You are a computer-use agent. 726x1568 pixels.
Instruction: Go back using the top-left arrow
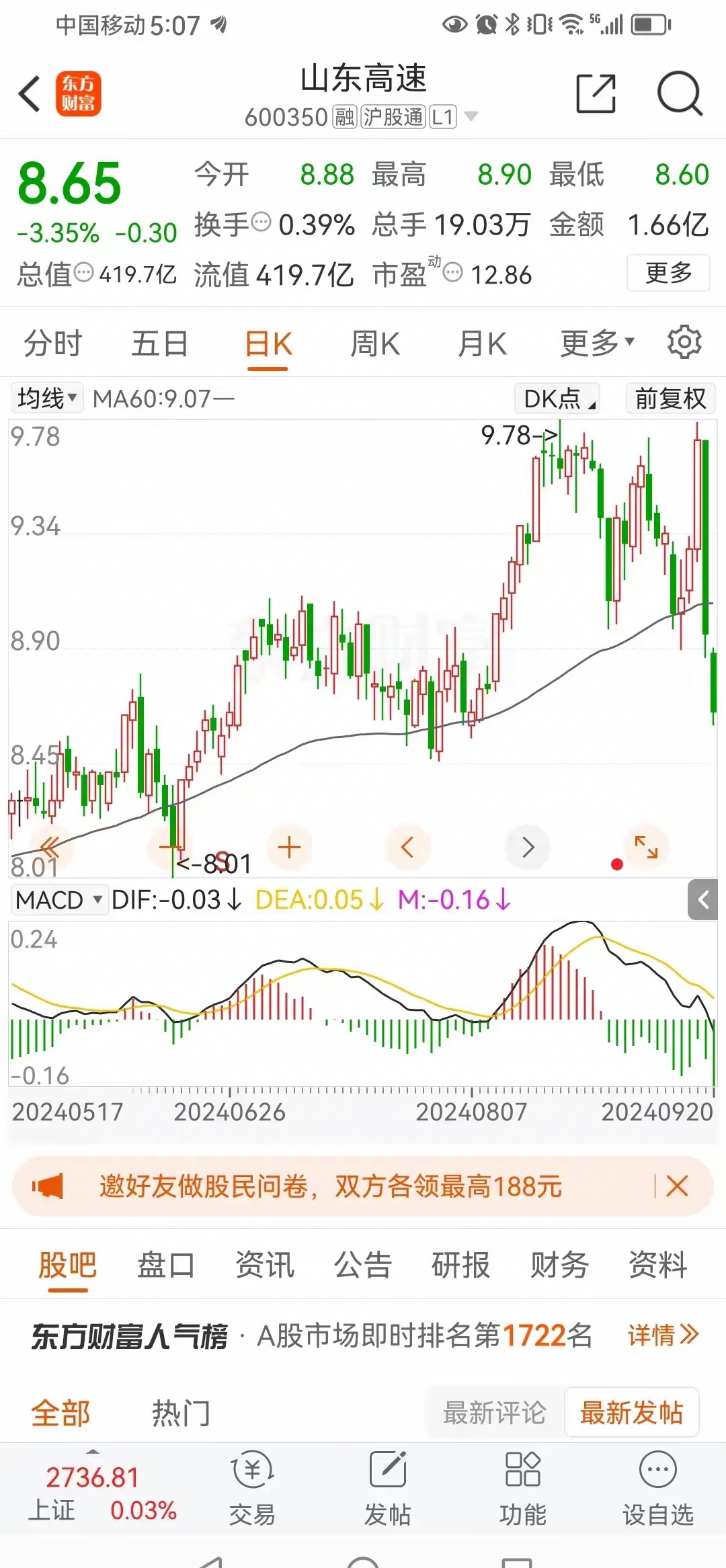pyautogui.click(x=30, y=93)
